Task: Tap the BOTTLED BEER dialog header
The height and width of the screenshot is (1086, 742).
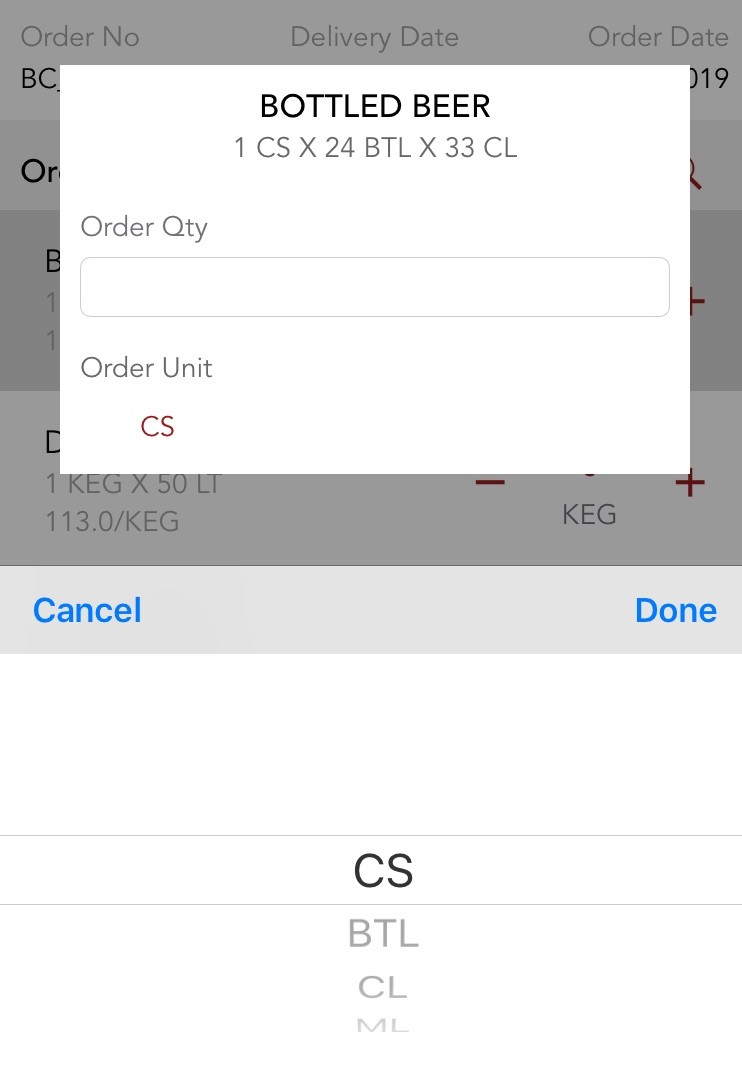Action: tap(375, 106)
